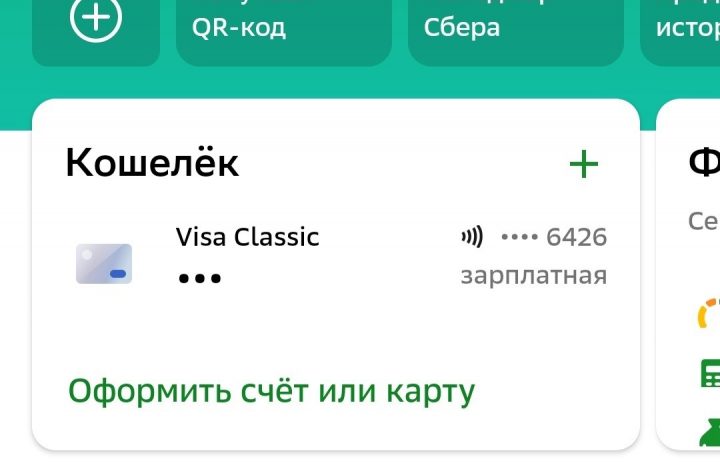The image size is (720, 475).
Task: Tap the Оформить счёт или карту link
Action: (x=271, y=391)
